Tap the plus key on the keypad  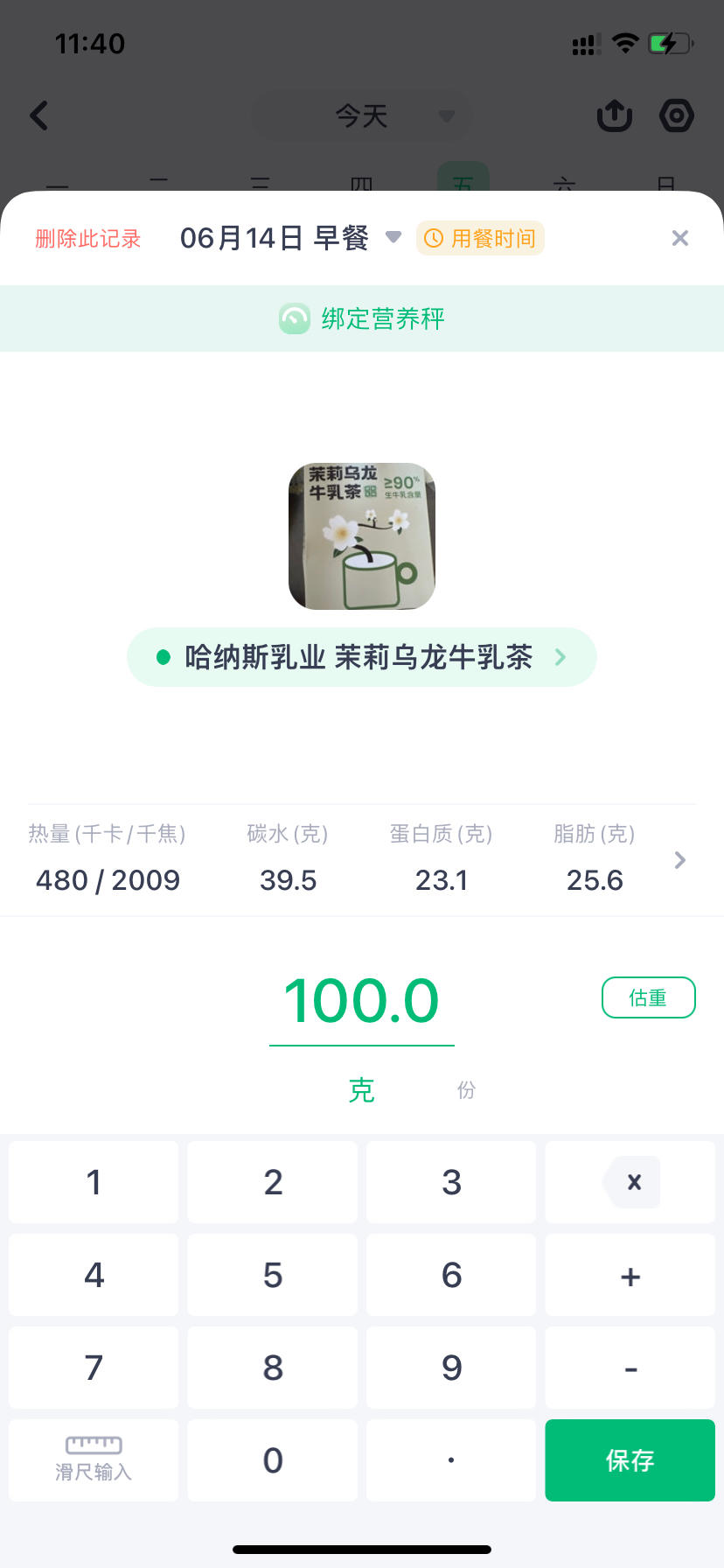630,1277
